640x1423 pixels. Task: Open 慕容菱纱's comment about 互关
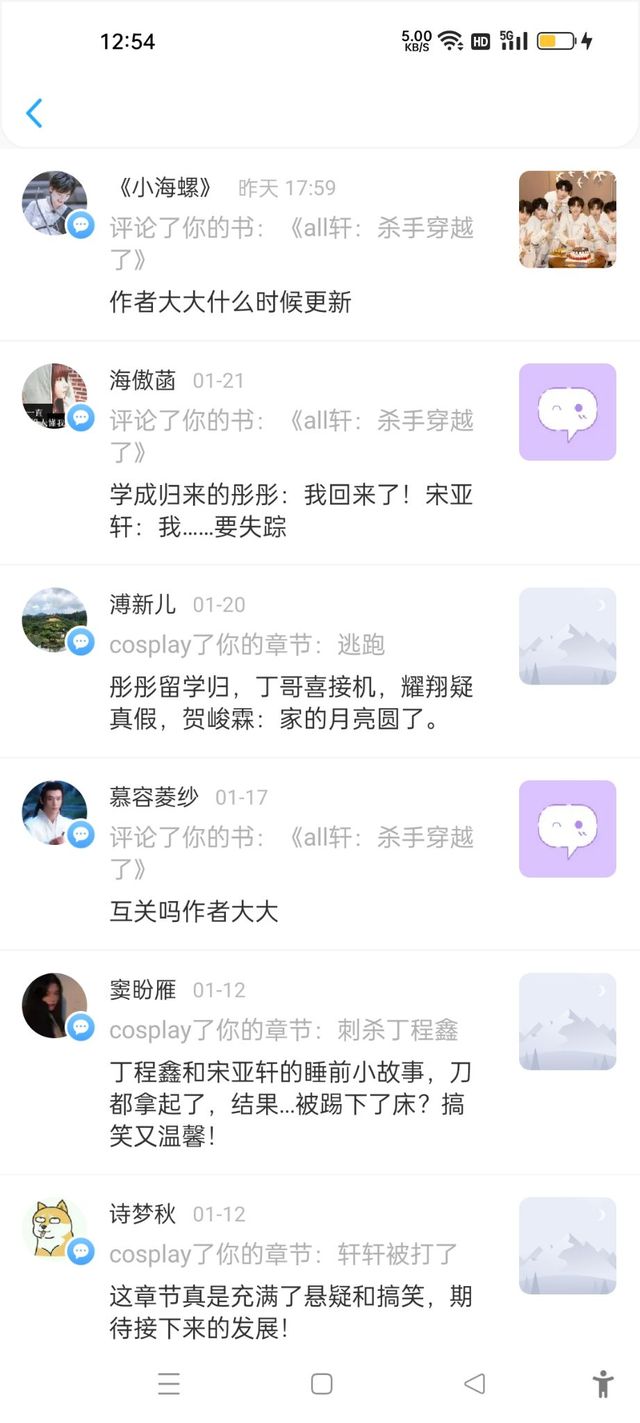click(290, 911)
